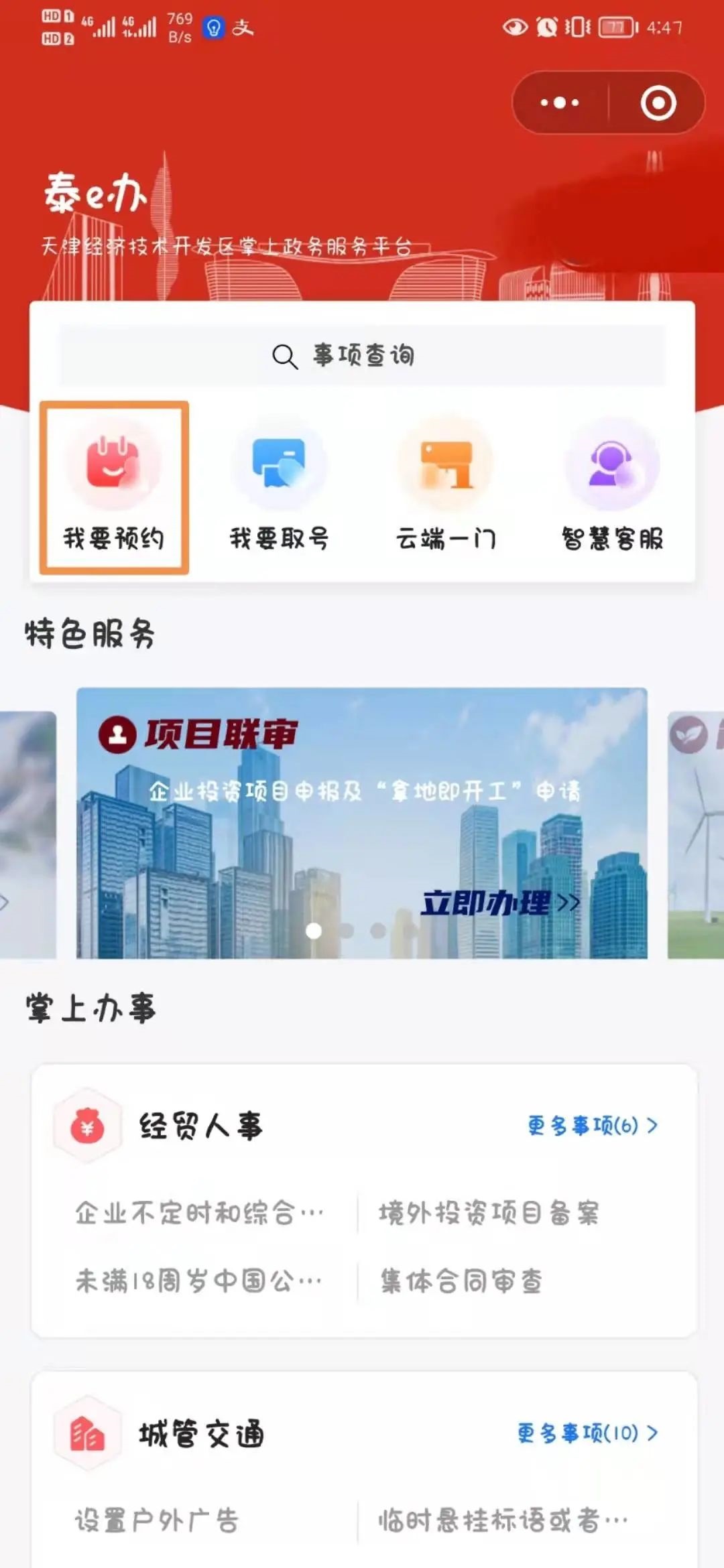The height and width of the screenshot is (1568, 724).
Task: Open 智慧客服 customer service
Action: 612,488
